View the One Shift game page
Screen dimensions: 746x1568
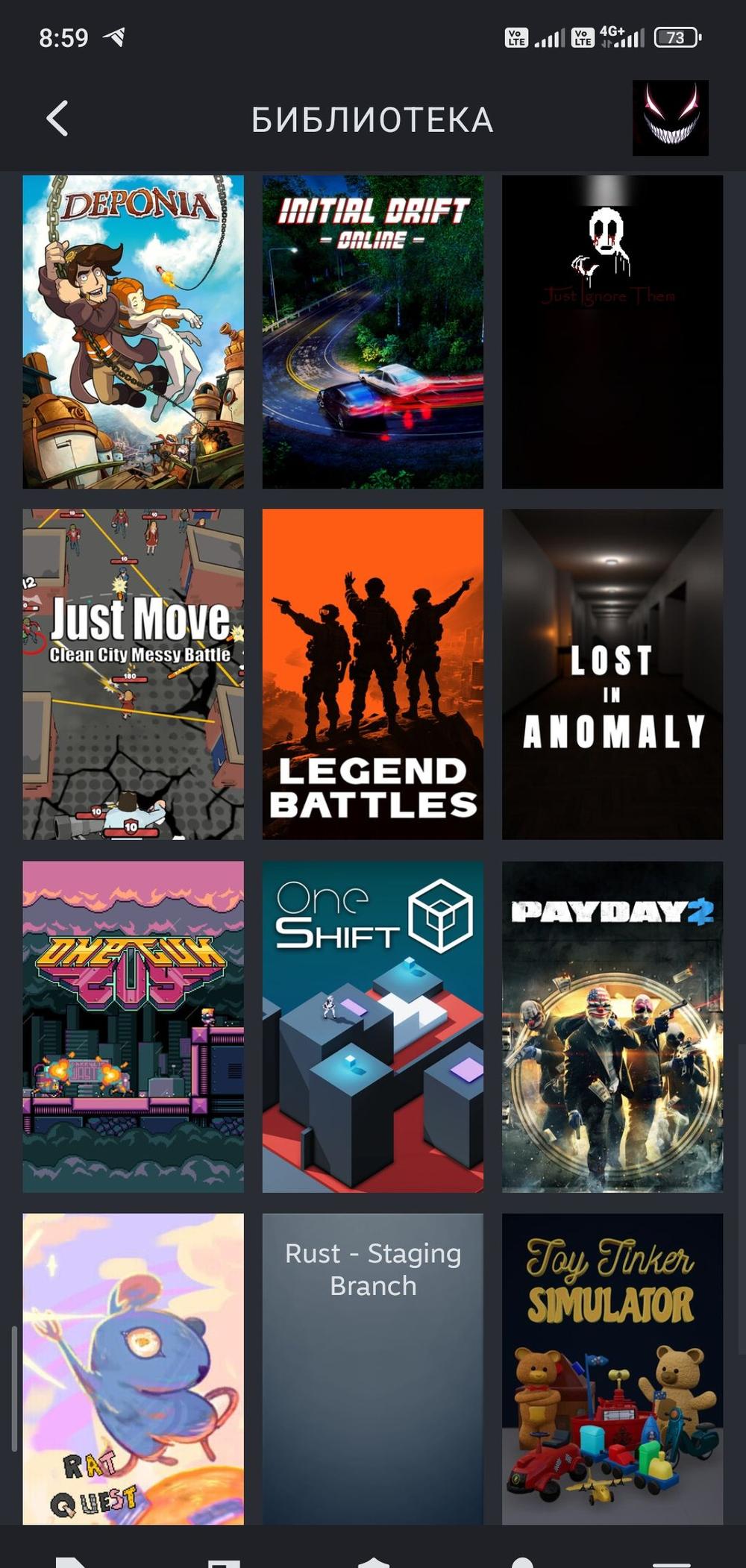pos(372,1026)
